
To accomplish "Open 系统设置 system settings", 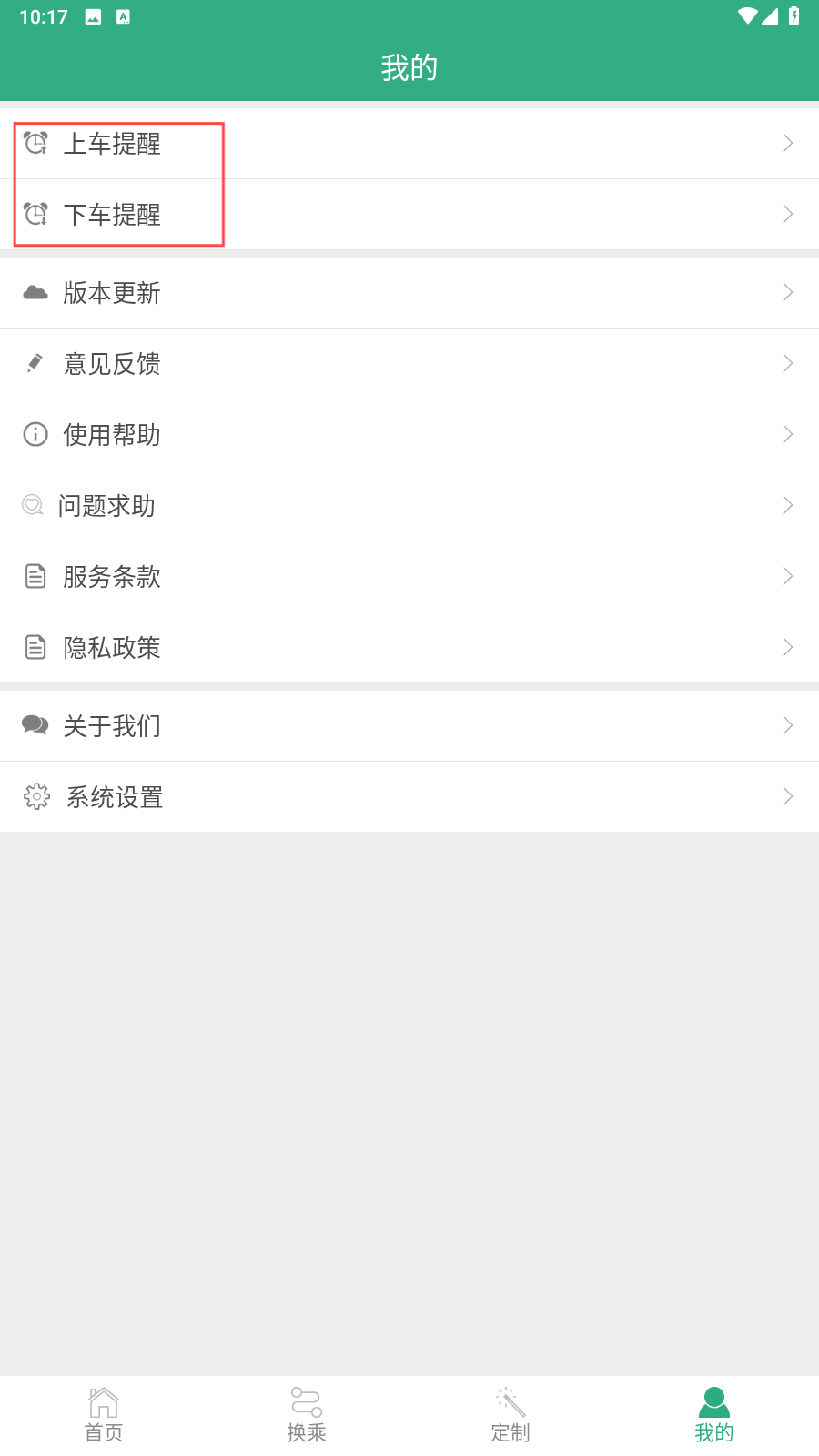I will [x=409, y=797].
